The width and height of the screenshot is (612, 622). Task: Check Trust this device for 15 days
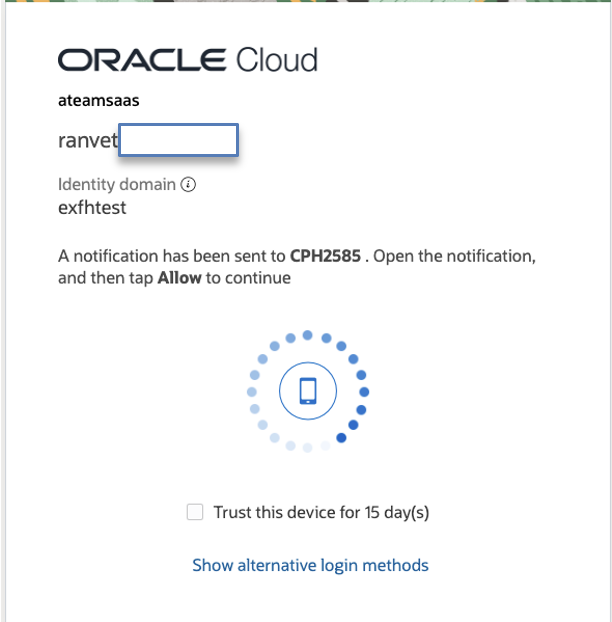tap(195, 512)
